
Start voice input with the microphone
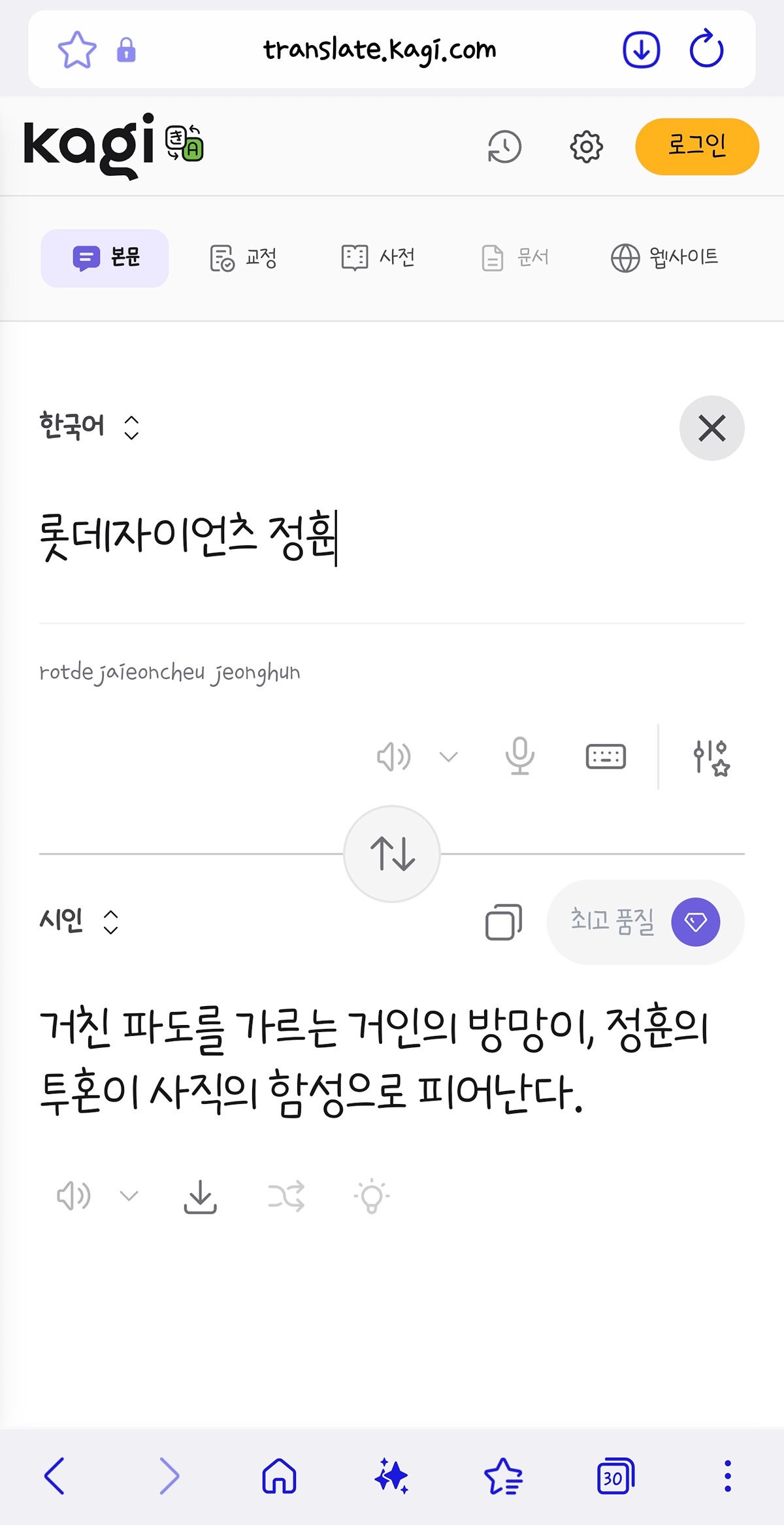519,756
